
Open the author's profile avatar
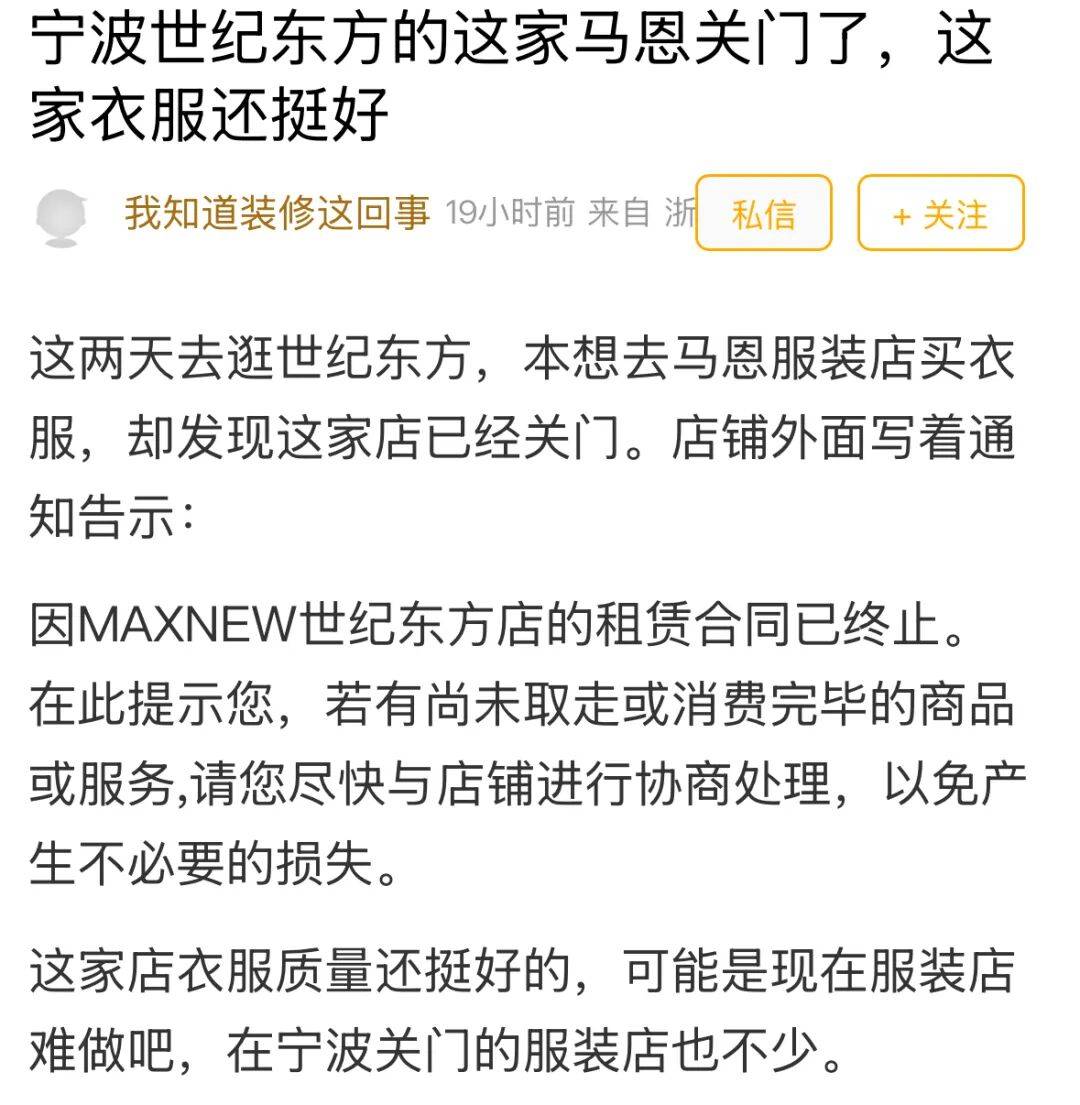(x=62, y=214)
